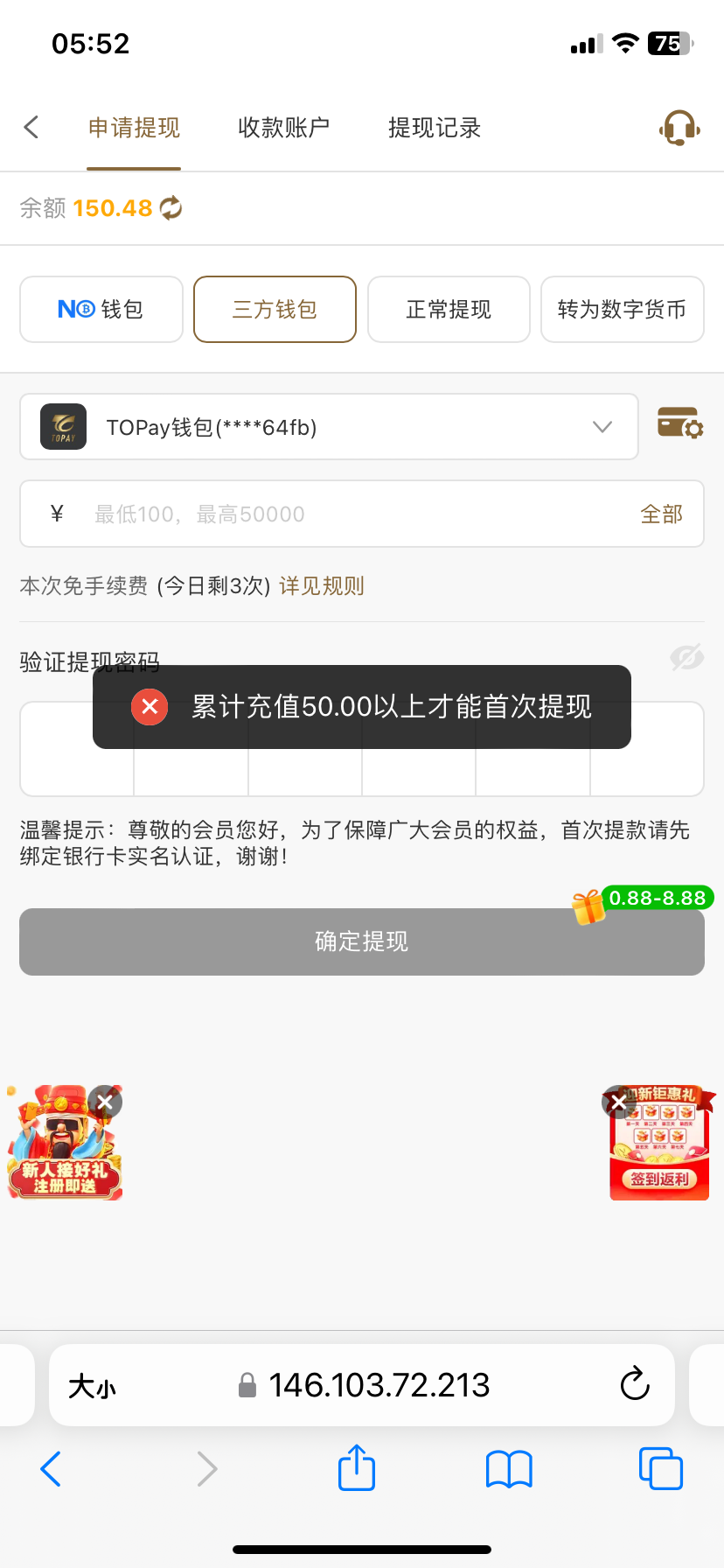Refresh the 余额 balance
This screenshot has height=1568, width=724.
[171, 208]
